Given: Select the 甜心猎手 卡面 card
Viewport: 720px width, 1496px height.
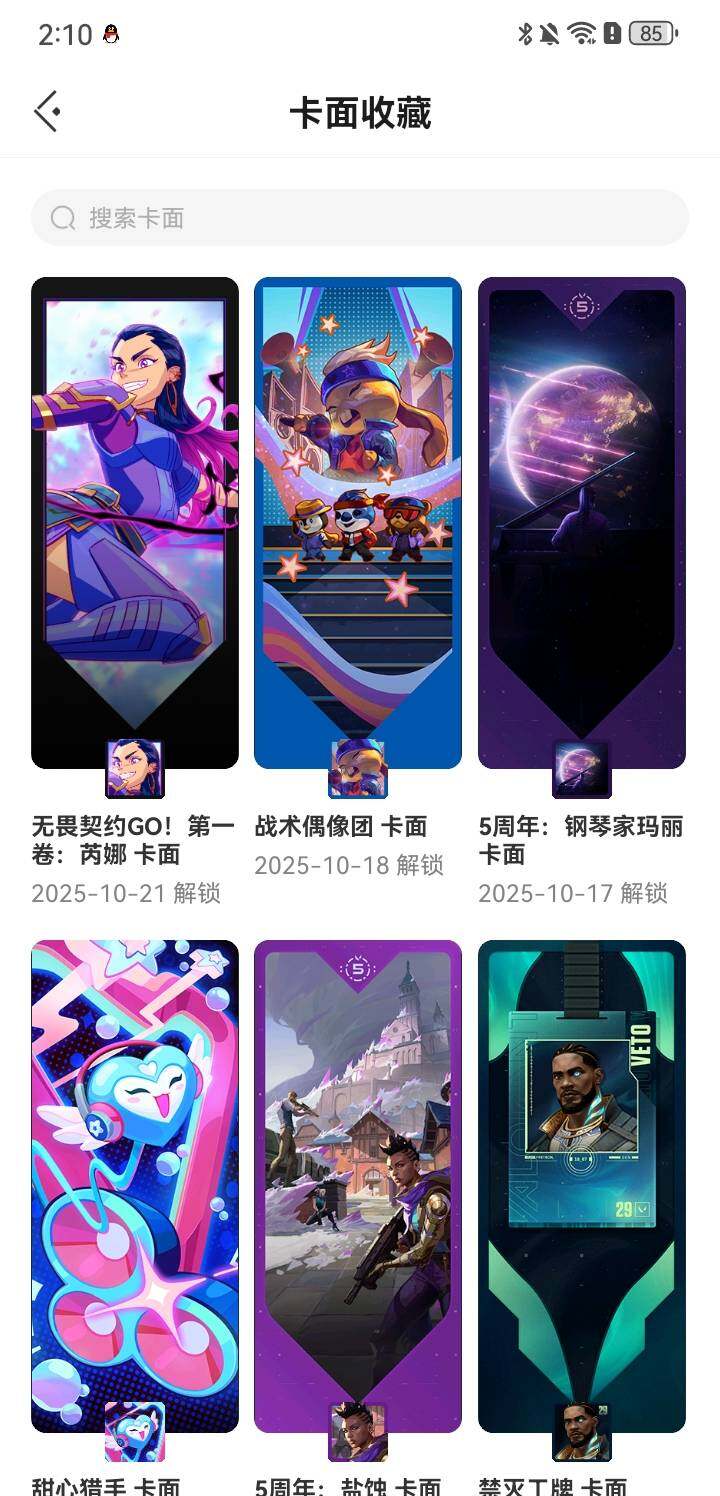Looking at the screenshot, I should [135, 1185].
